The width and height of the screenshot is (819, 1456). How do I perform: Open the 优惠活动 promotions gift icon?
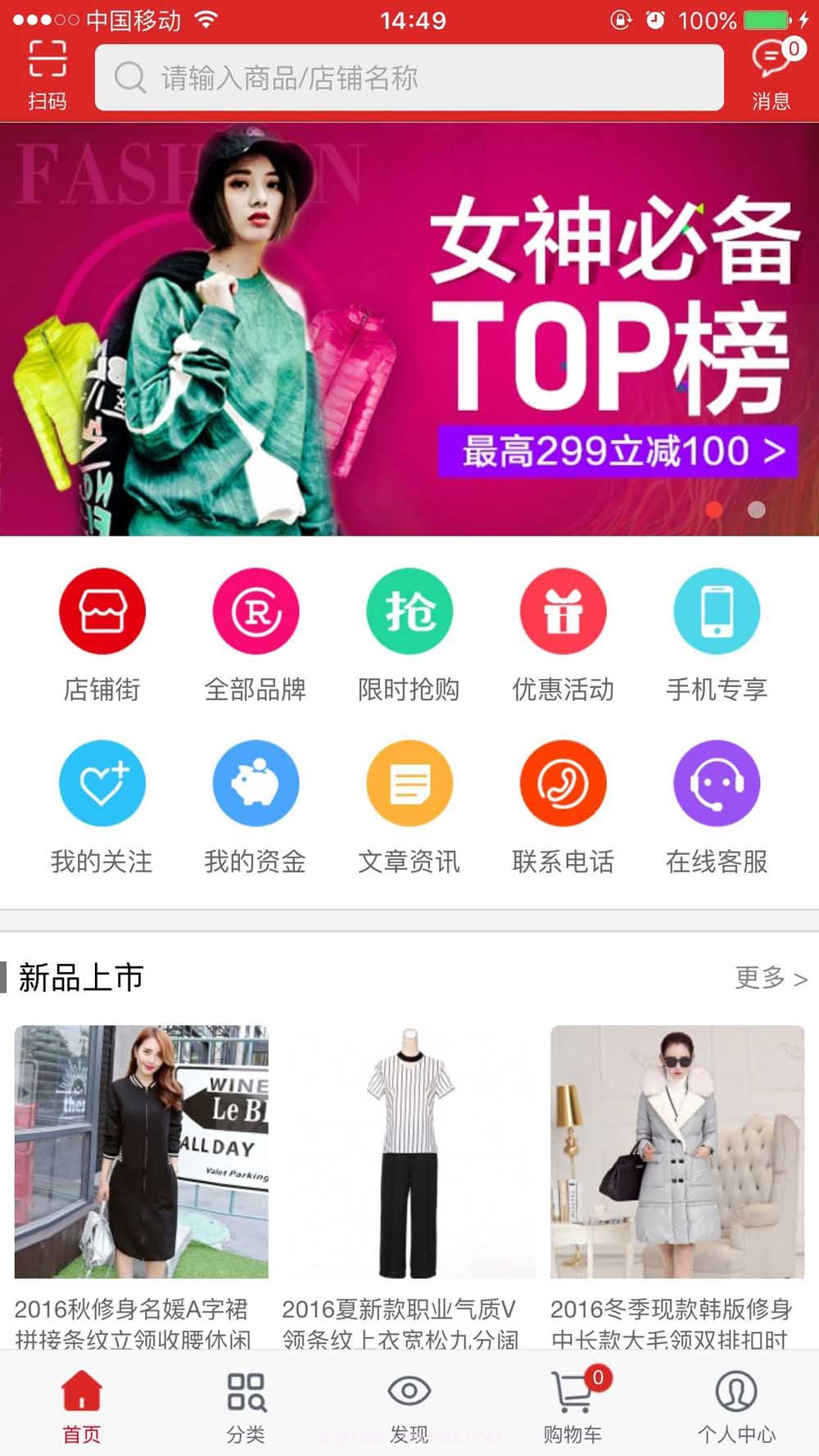(562, 611)
